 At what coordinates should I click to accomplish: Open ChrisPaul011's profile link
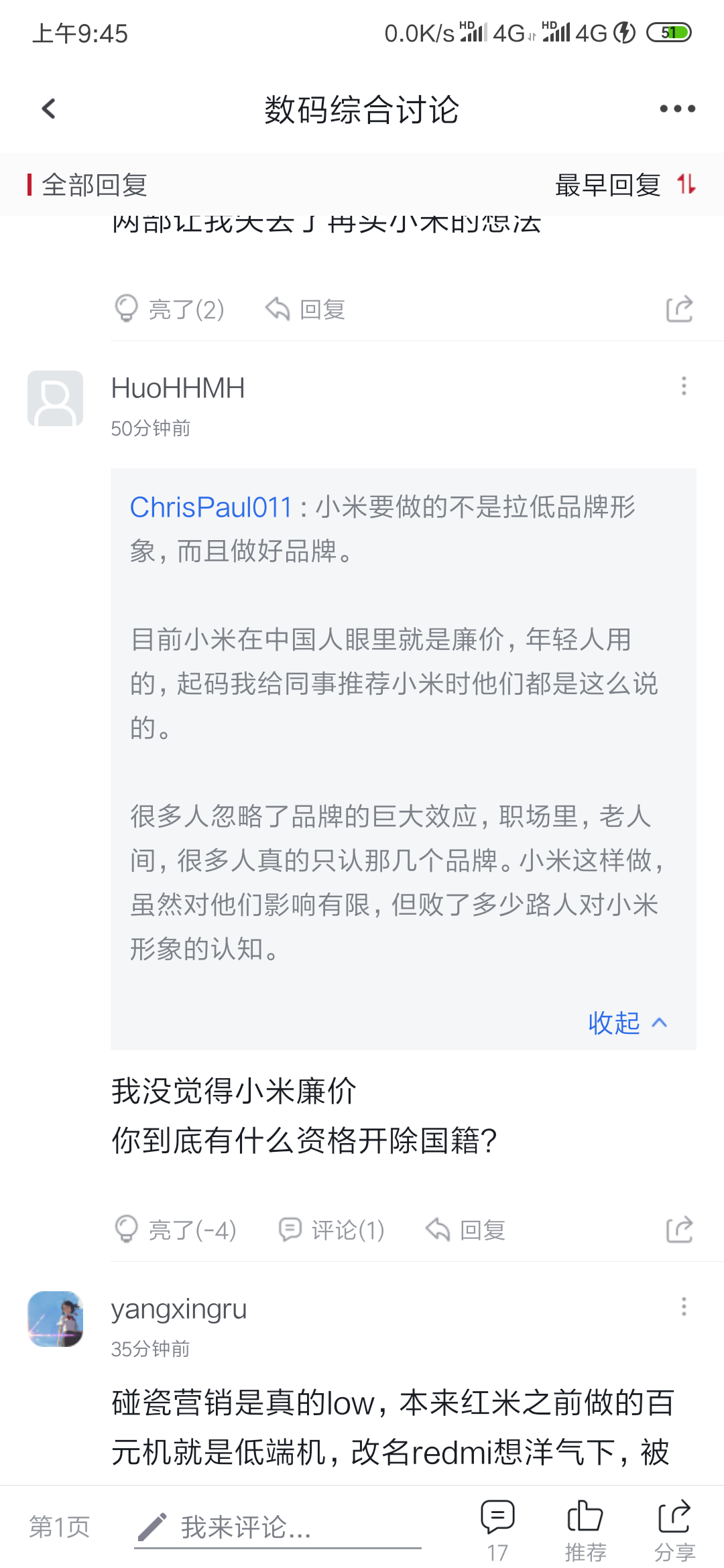[210, 507]
